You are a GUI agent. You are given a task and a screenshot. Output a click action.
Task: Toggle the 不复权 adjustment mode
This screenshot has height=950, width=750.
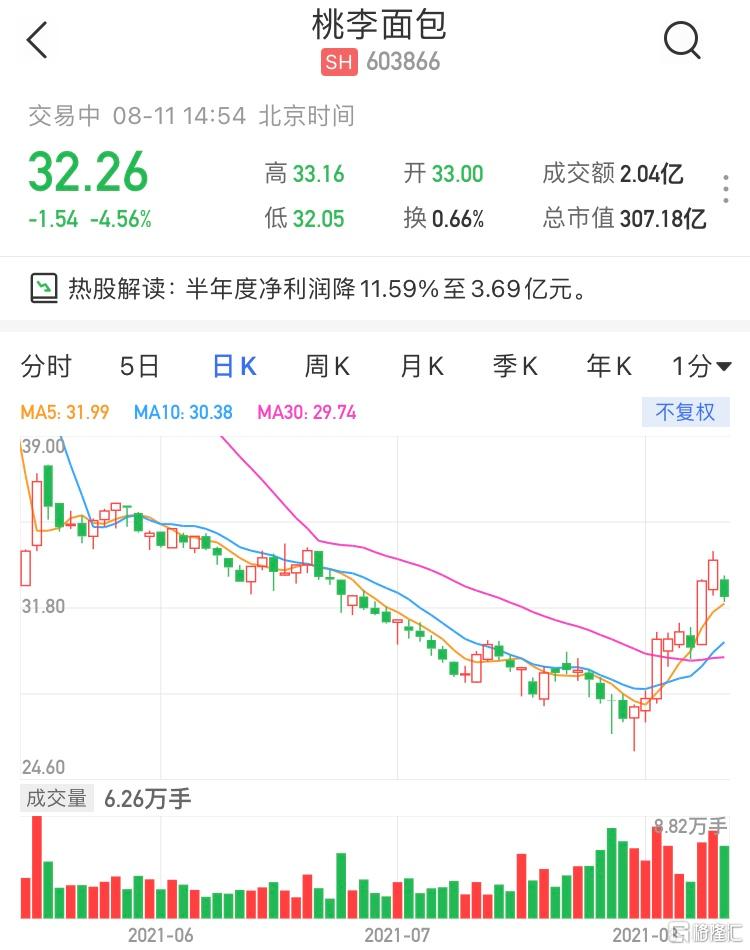686,412
